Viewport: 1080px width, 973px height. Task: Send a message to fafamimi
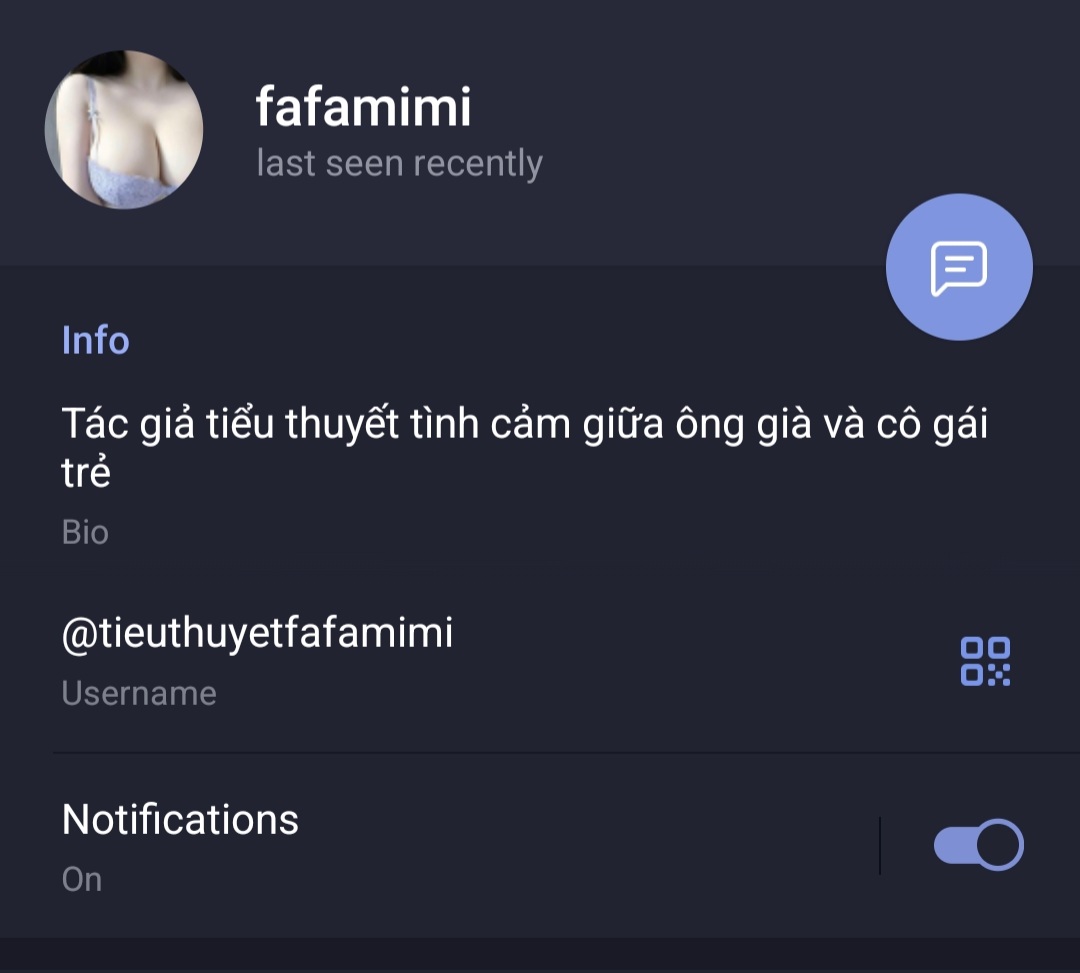(958, 267)
